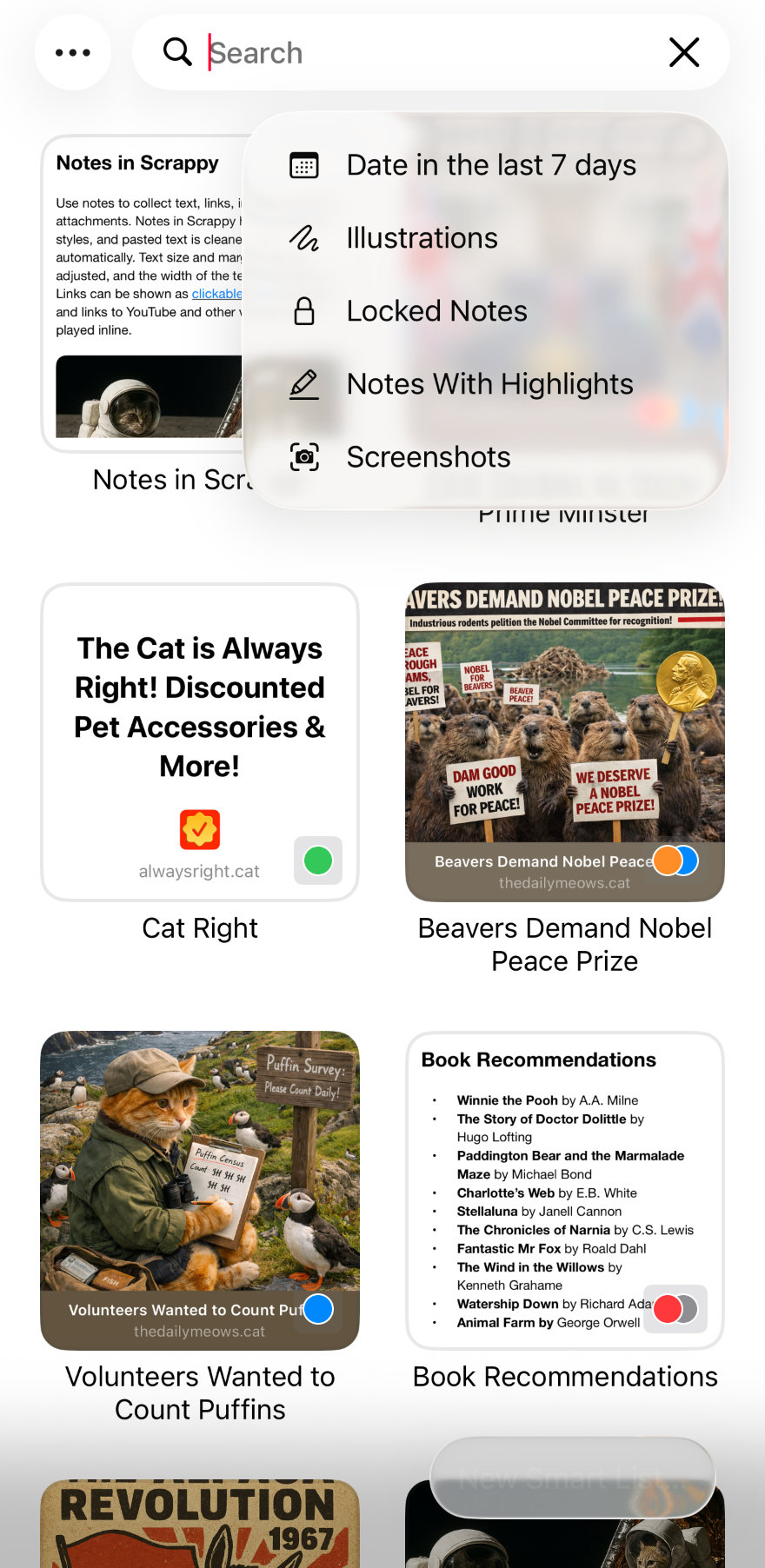The height and width of the screenshot is (1568, 765).
Task: Open the Beavers Demand Nobel Peace Prize thumbnail
Action: pos(564,741)
